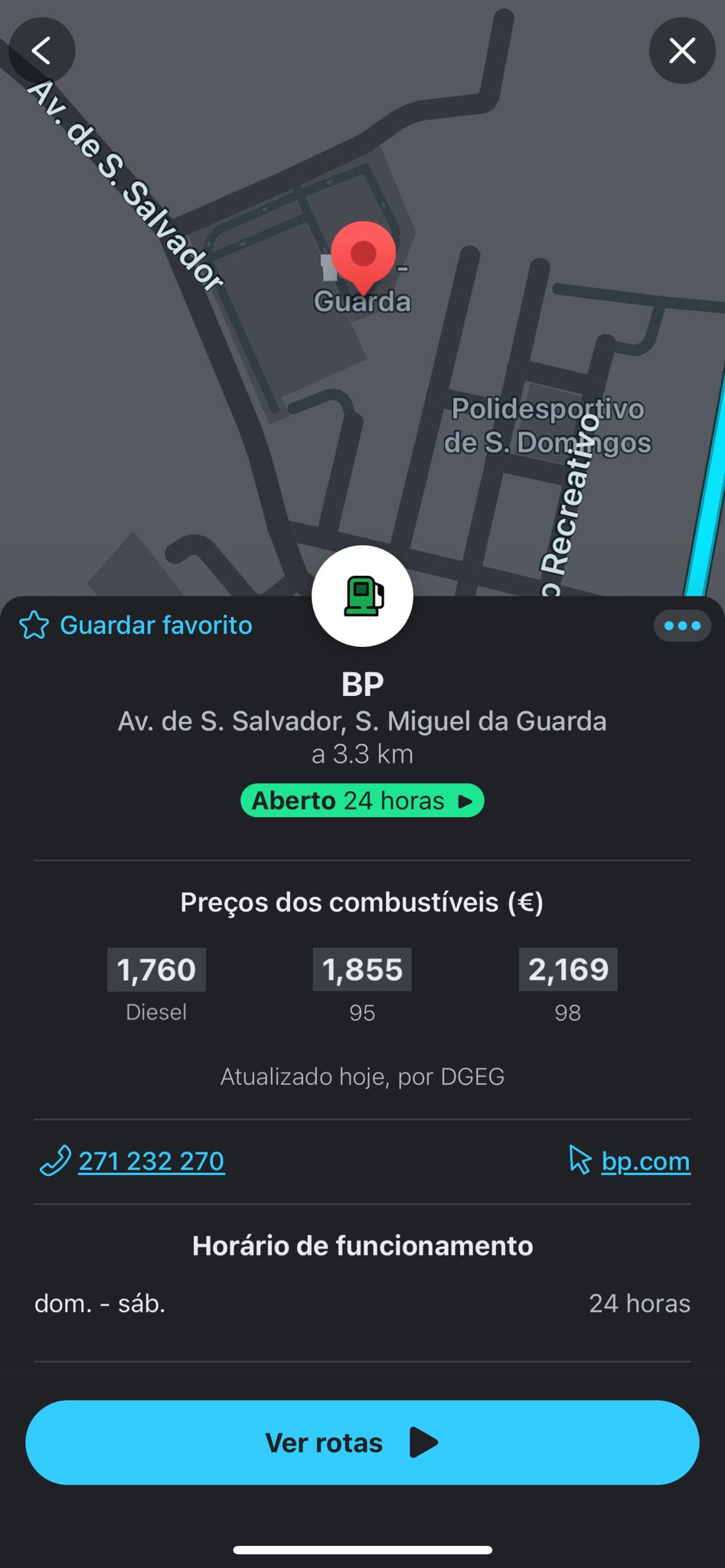Save BP as a favorite
This screenshot has width=725, height=1568.
[x=136, y=625]
